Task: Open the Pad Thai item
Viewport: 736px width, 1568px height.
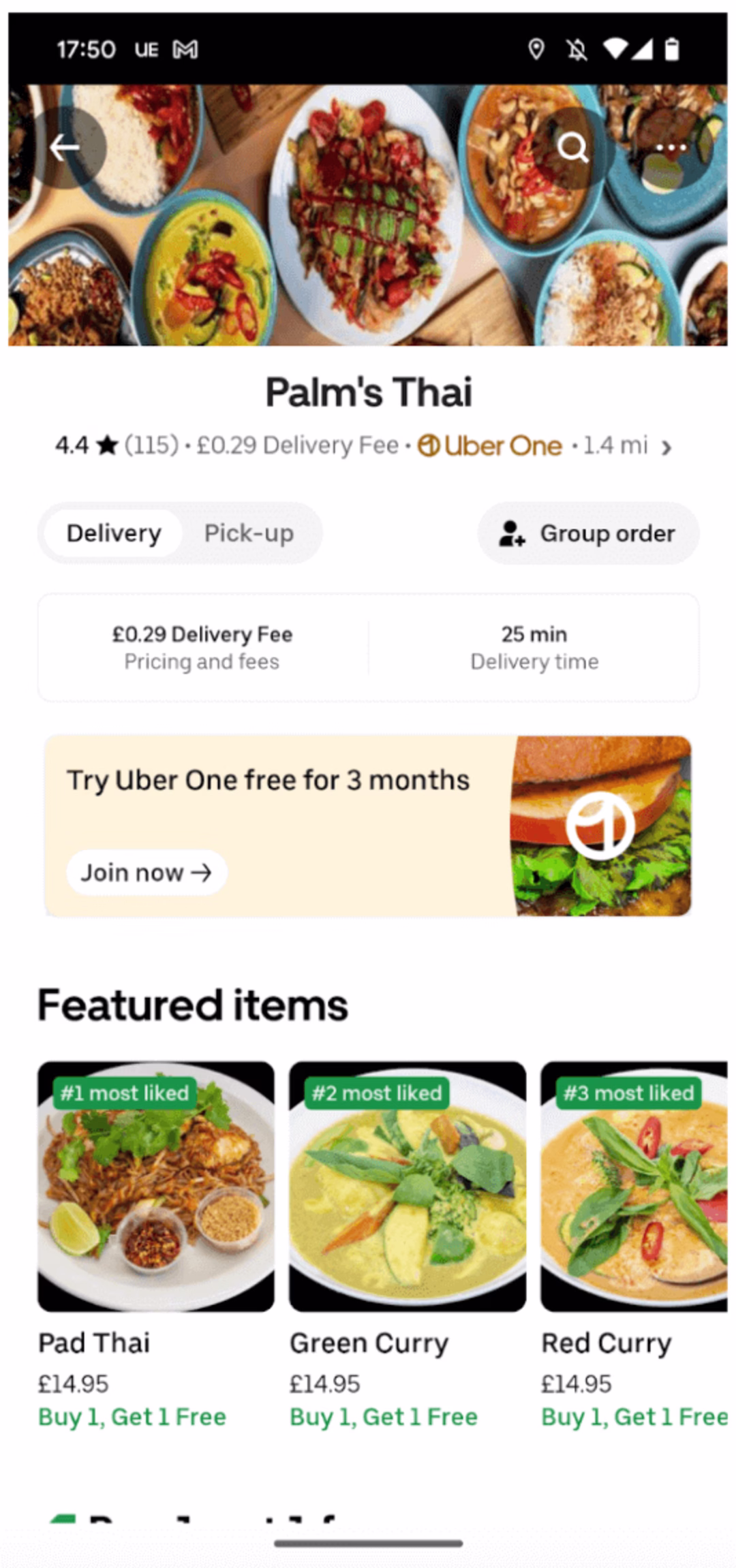Action: (x=156, y=1187)
